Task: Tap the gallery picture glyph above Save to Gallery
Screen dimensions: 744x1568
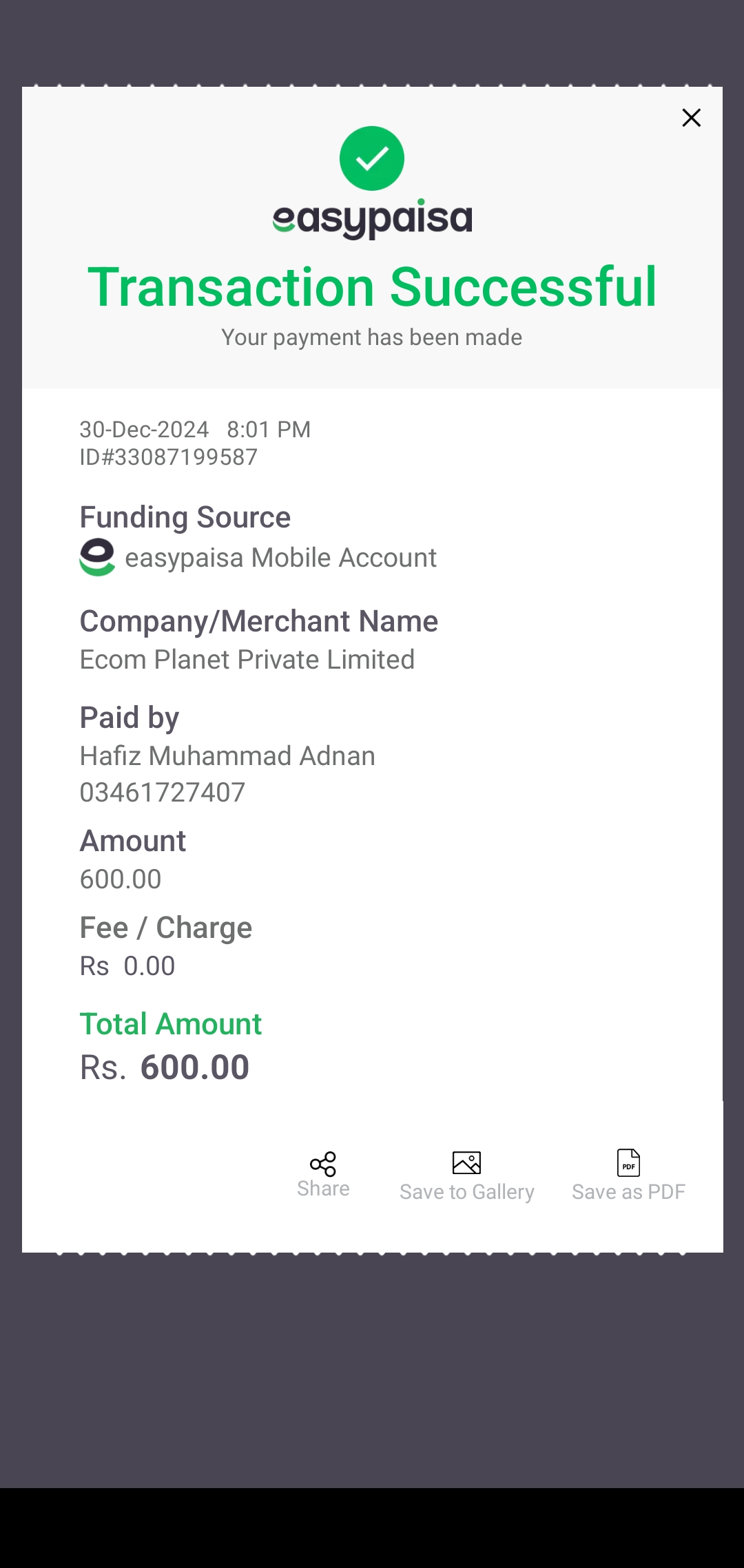Action: [x=466, y=1162]
